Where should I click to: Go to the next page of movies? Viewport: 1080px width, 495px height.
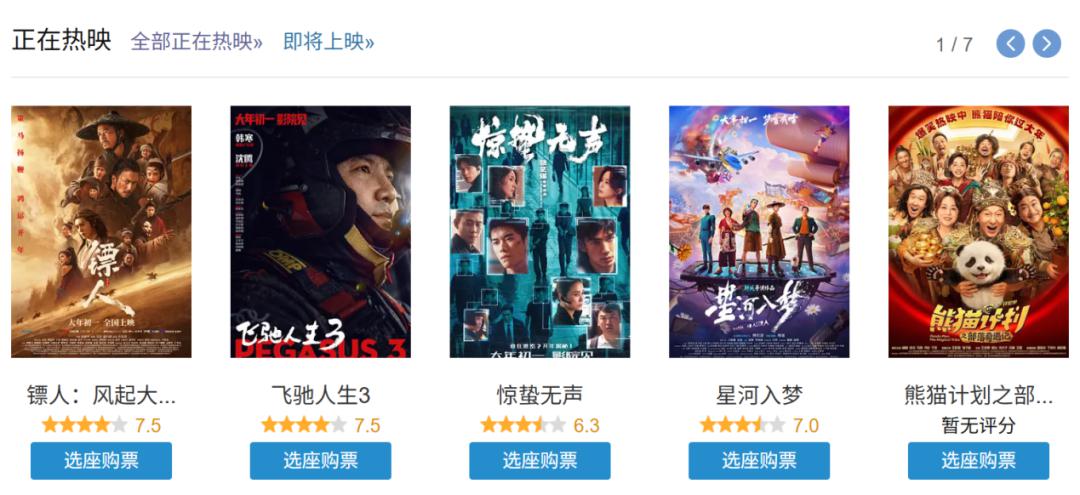(1046, 44)
